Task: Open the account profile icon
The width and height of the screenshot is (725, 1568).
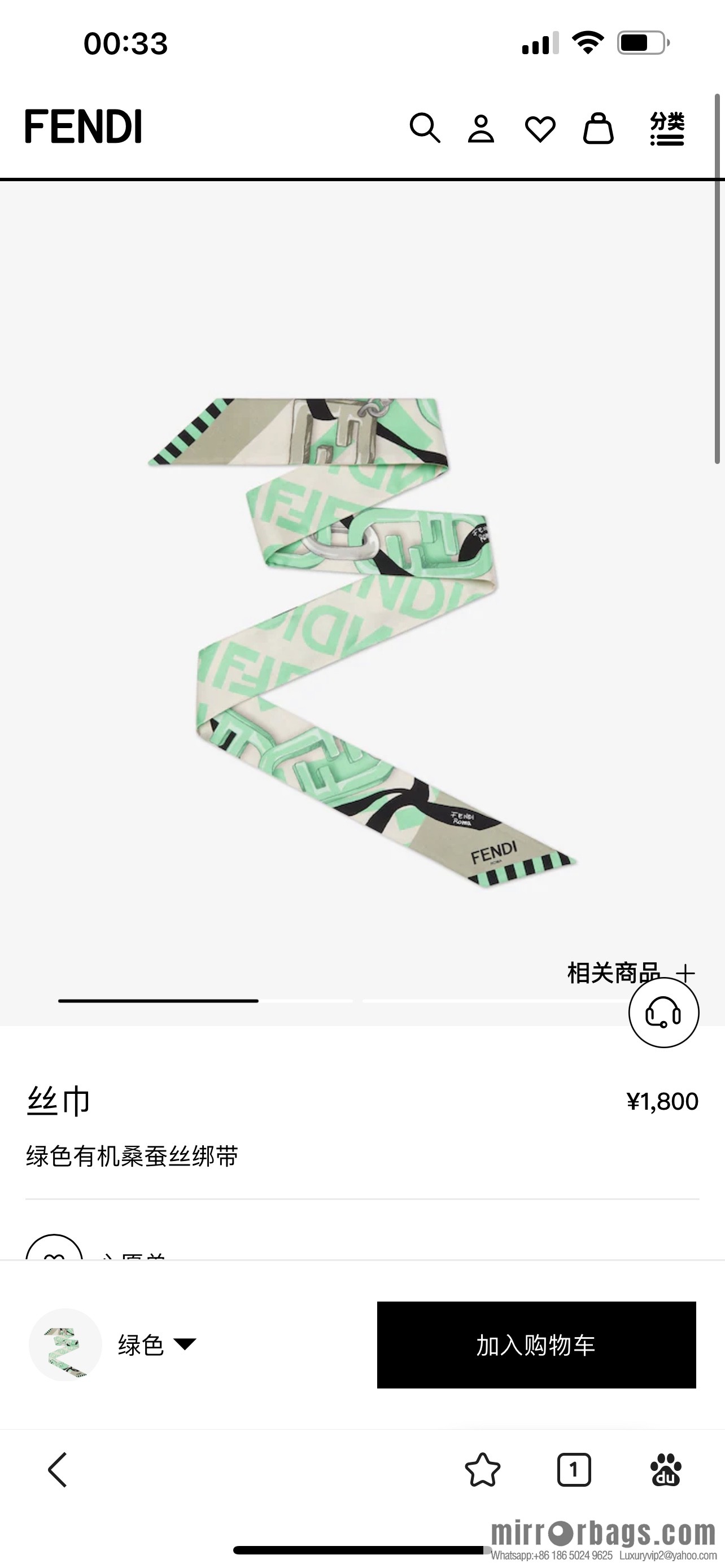Action: (x=481, y=129)
